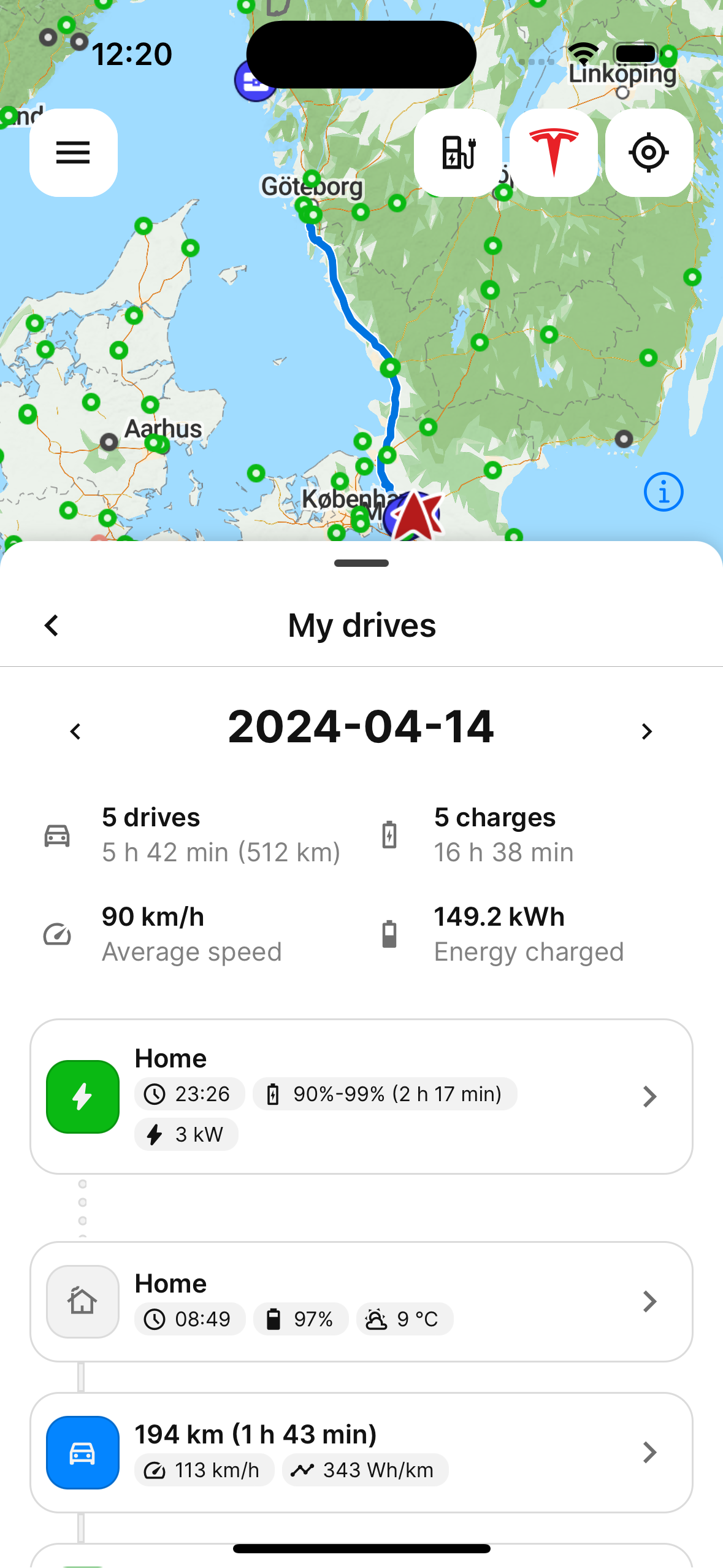Go to previous day before 2024-04-14

point(75,731)
